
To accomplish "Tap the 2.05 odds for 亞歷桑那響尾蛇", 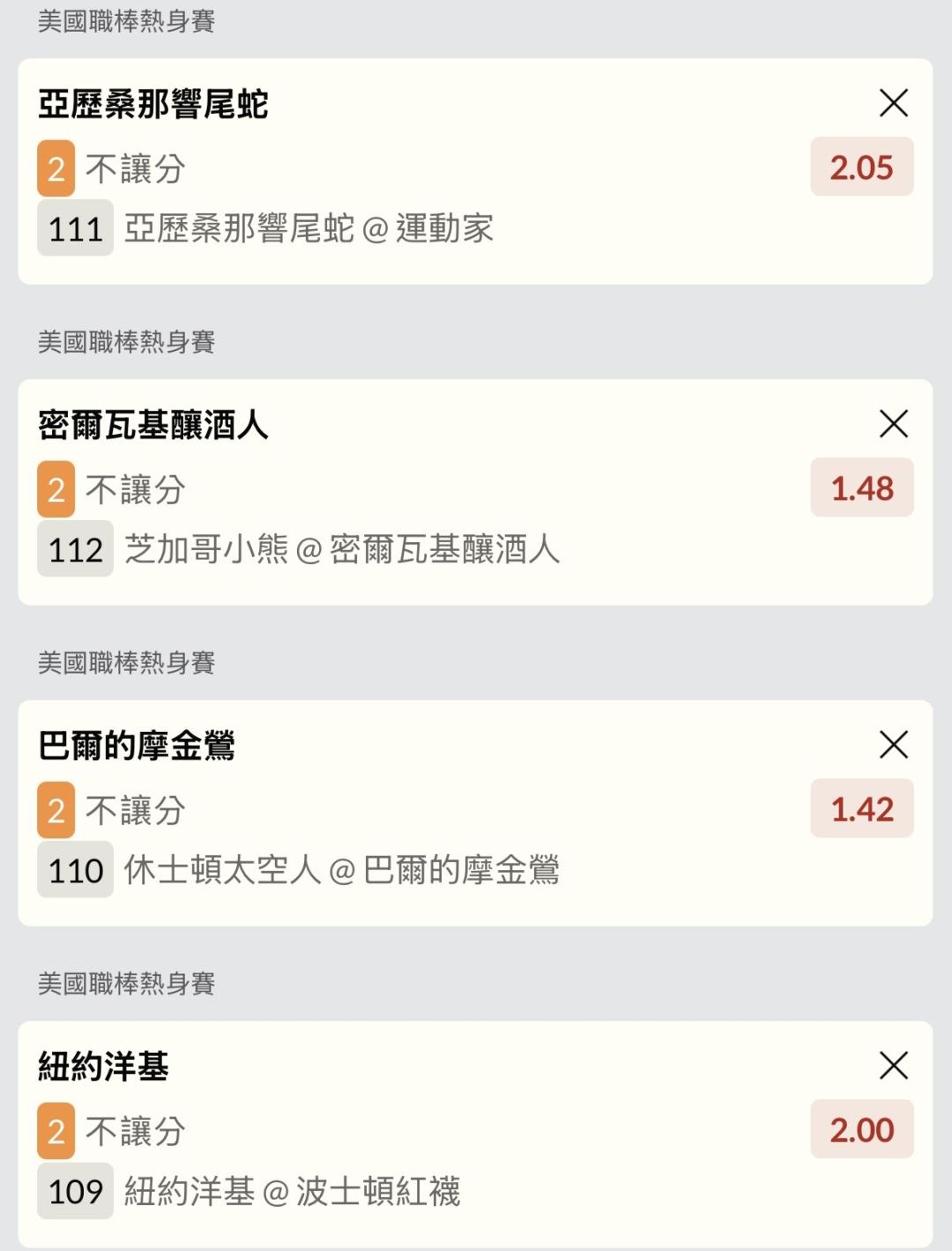I will click(x=861, y=168).
